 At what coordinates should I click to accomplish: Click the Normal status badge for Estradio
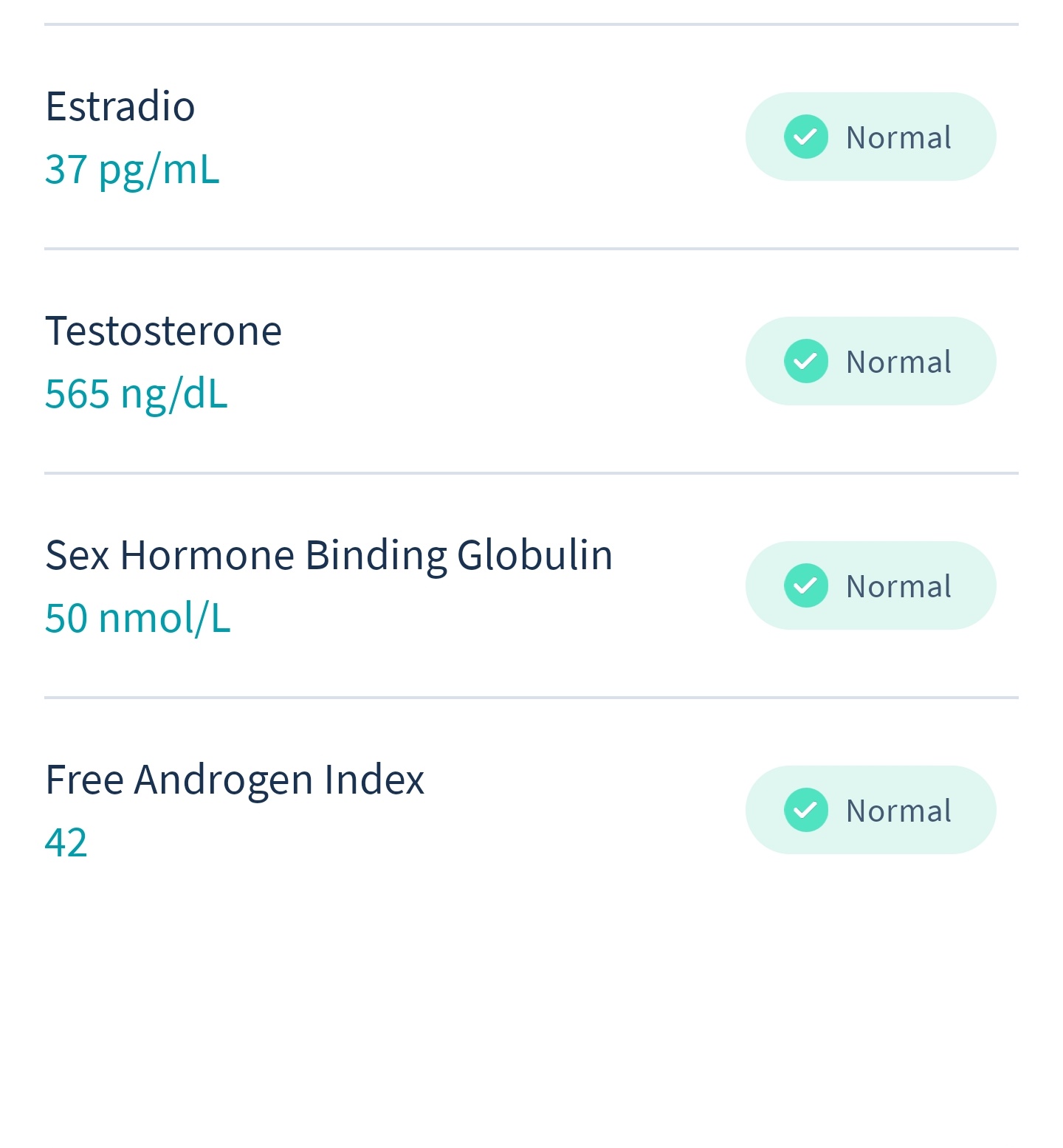tap(870, 137)
